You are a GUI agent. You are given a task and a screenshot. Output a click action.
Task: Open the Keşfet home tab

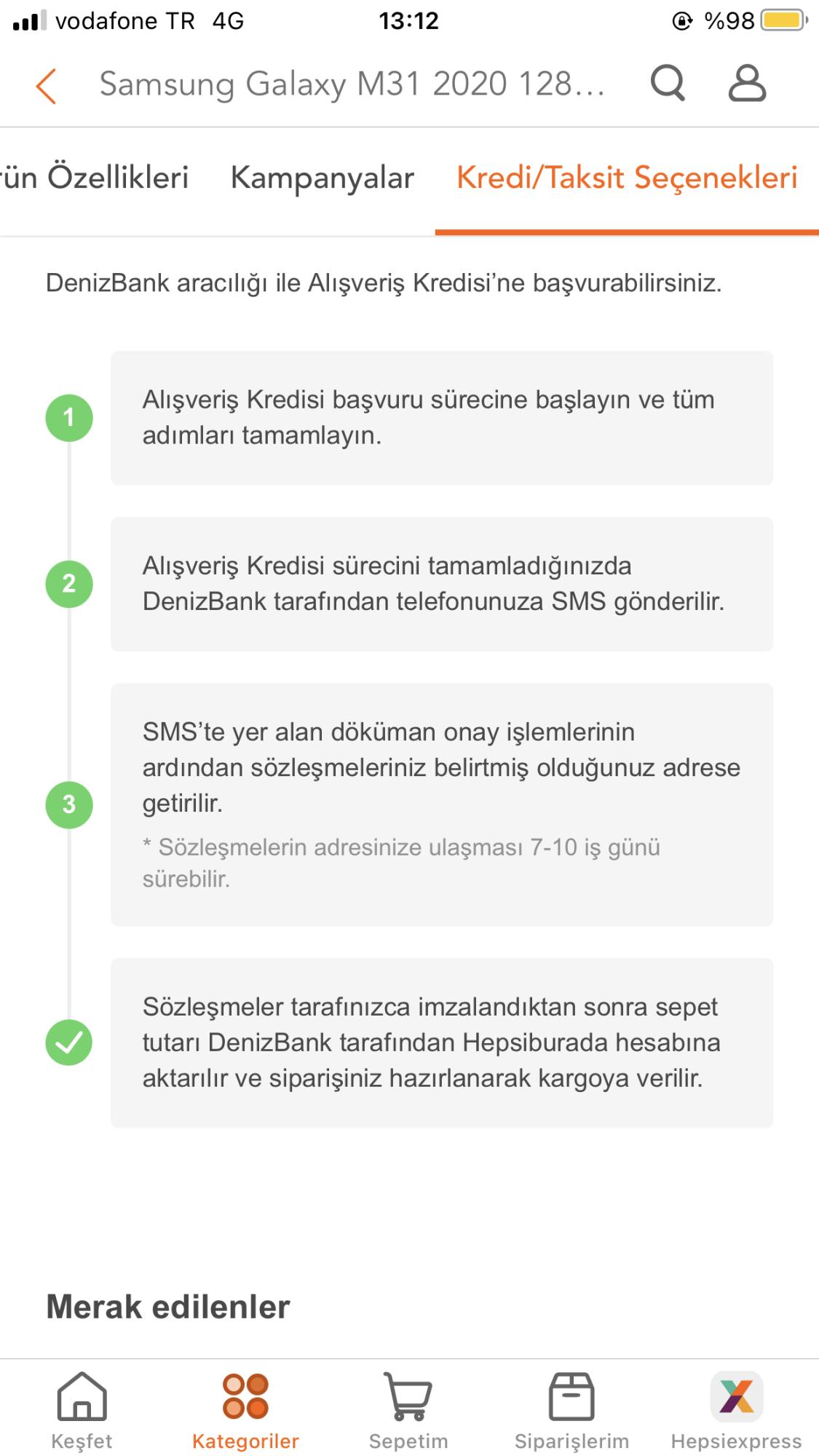tap(82, 1412)
